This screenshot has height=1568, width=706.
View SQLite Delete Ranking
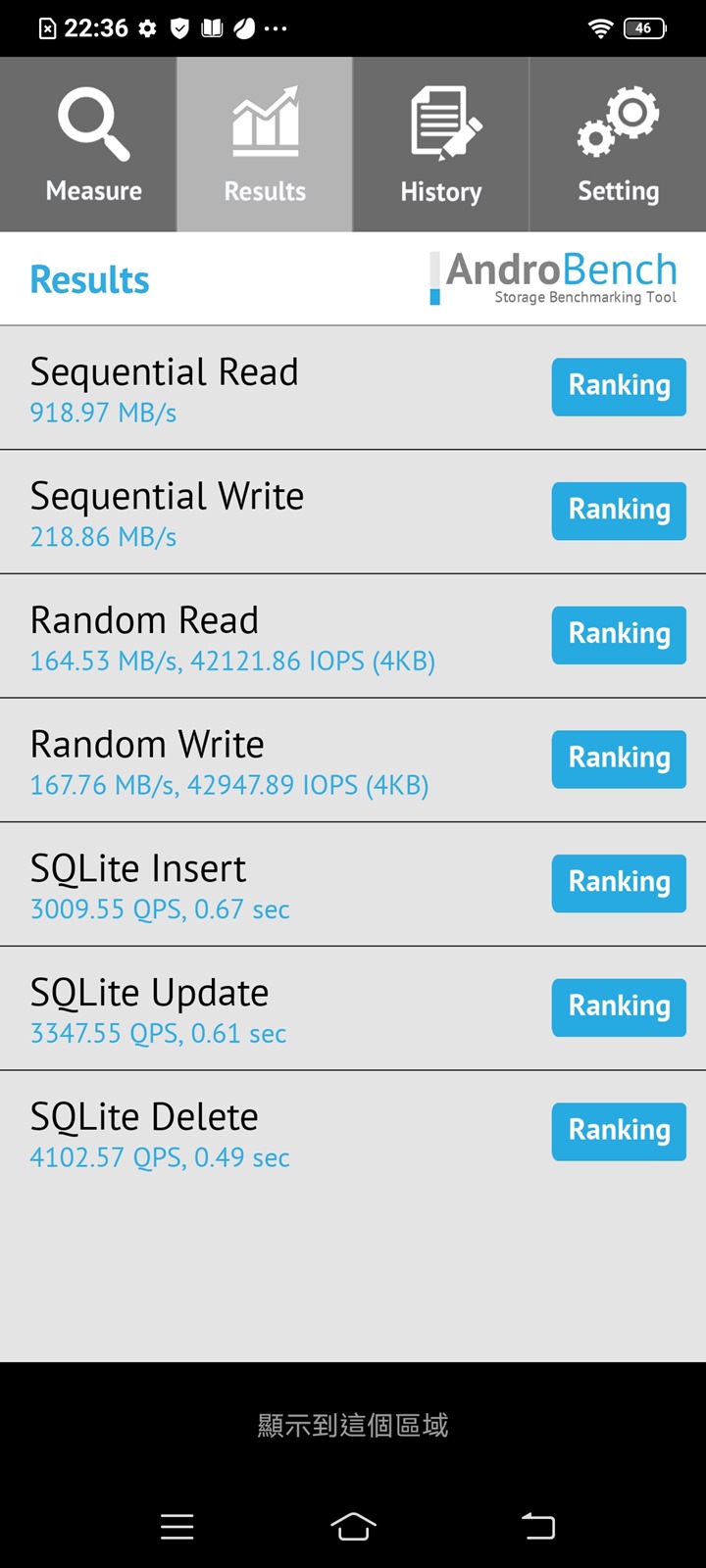coord(619,1131)
